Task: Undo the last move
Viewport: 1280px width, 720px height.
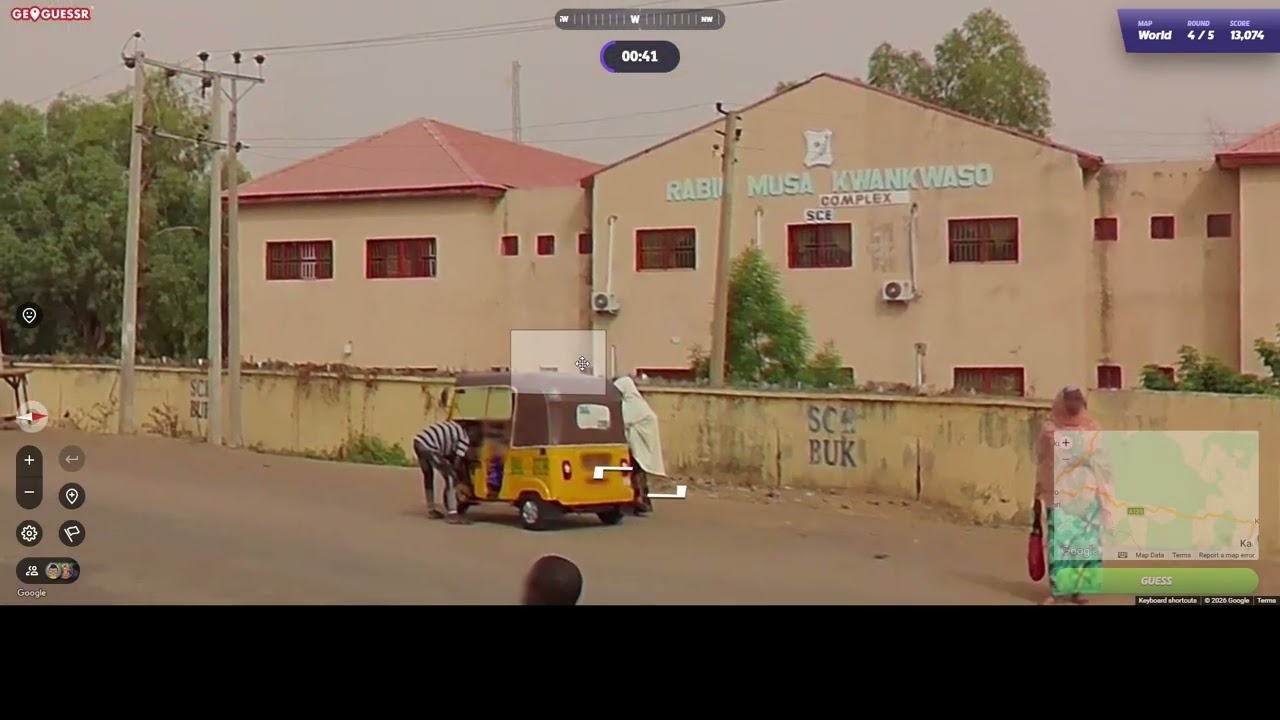Action: pyautogui.click(x=72, y=460)
